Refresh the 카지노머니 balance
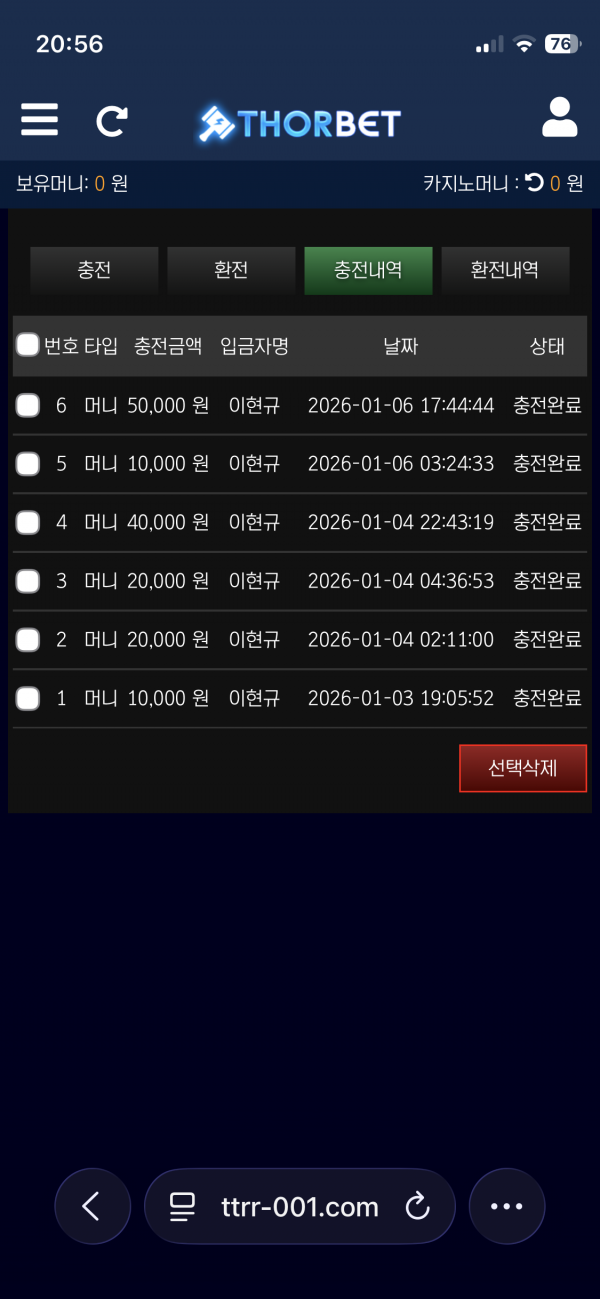The image size is (600, 1299). (535, 183)
